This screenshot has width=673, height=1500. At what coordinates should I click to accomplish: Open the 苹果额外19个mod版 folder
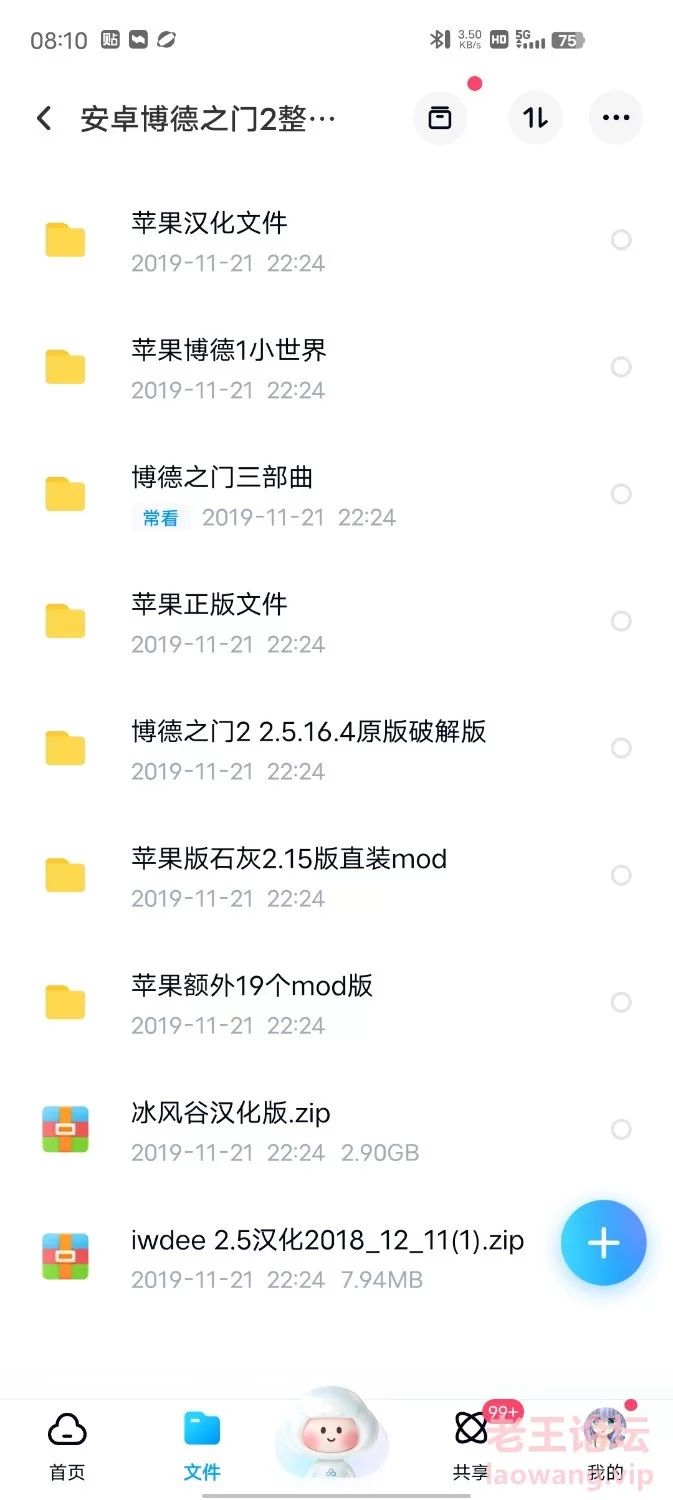[336, 1003]
